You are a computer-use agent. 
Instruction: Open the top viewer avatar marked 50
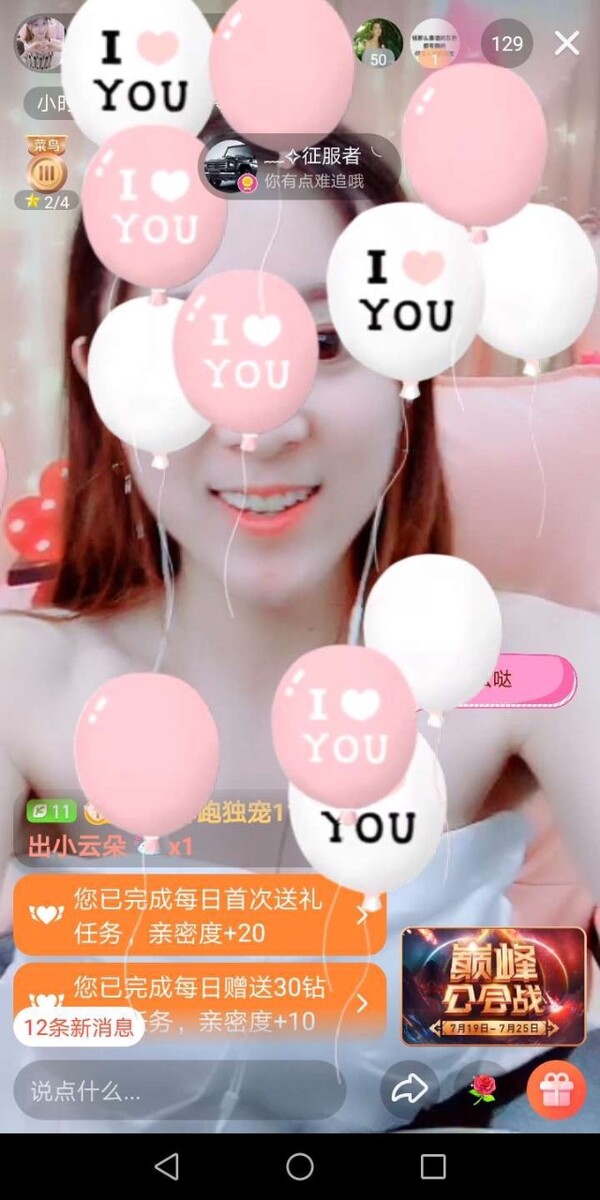coord(378,43)
